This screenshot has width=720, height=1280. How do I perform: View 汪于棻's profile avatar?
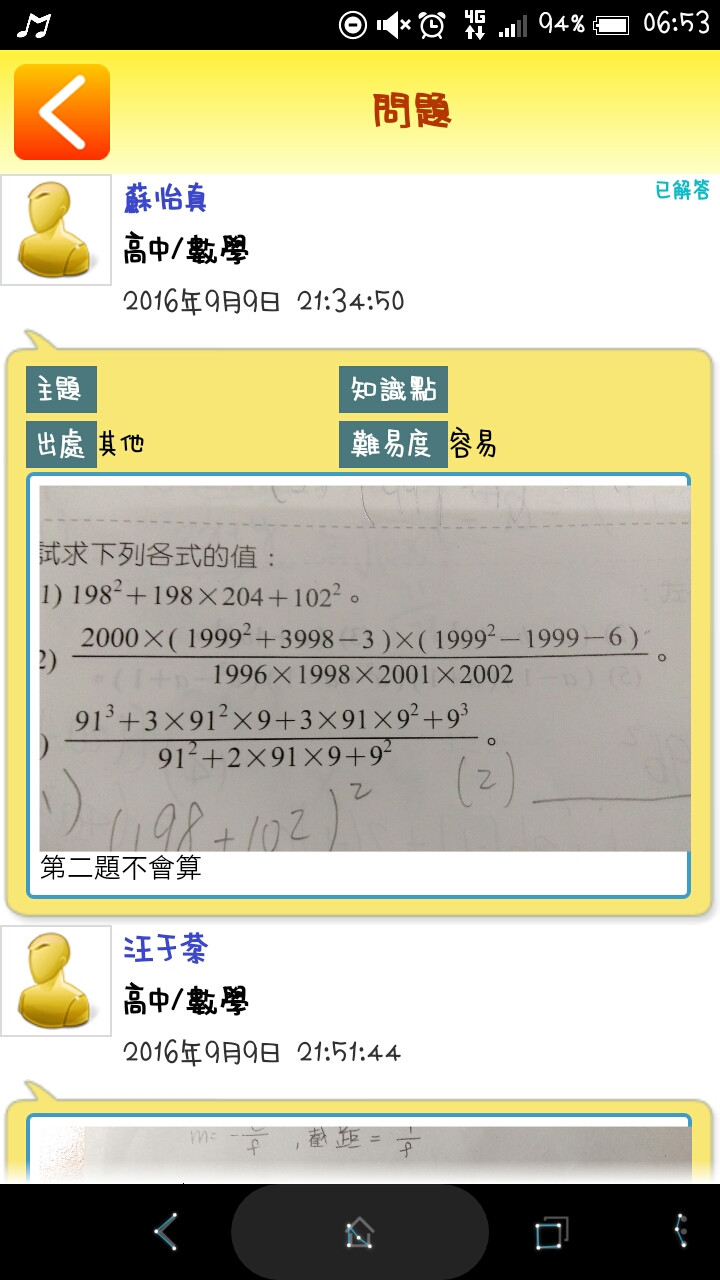[55, 980]
